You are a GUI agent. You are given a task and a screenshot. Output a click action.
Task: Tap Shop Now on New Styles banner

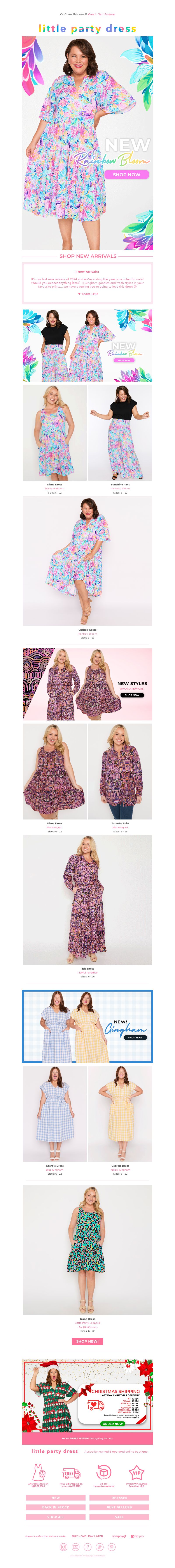pos(132,695)
